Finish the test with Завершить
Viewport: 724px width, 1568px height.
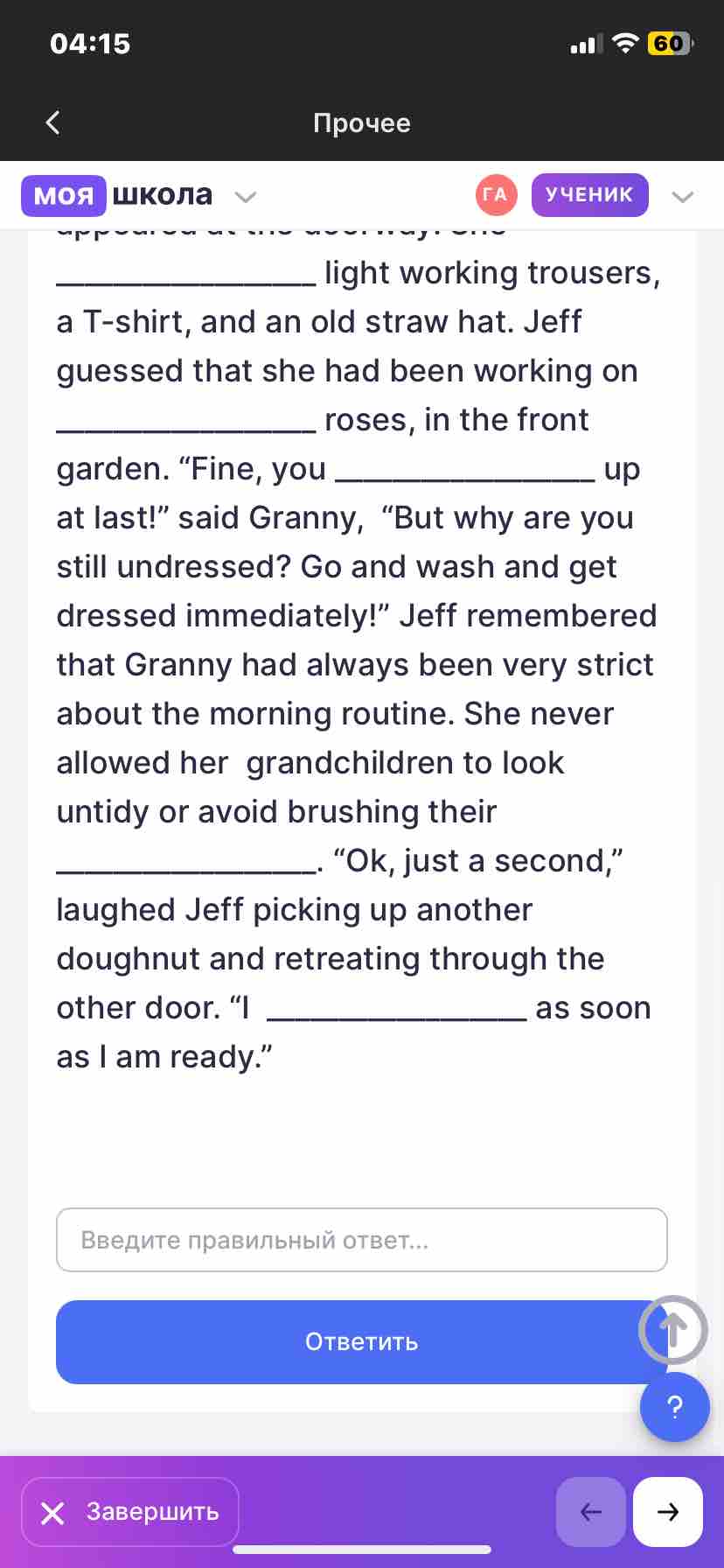(x=130, y=1511)
